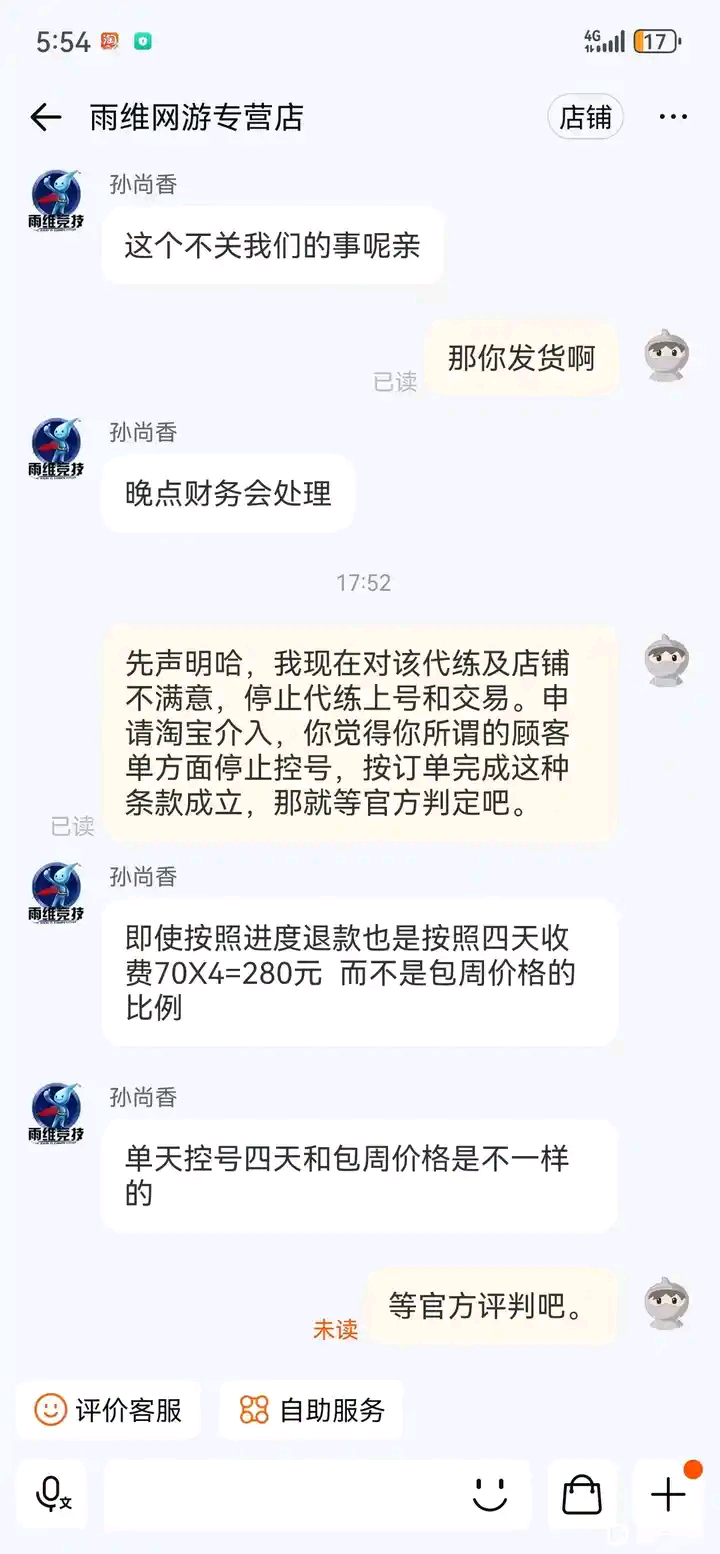Viewport: 720px width, 1554px height.
Task: Focus the message text field
Action: (280, 1495)
